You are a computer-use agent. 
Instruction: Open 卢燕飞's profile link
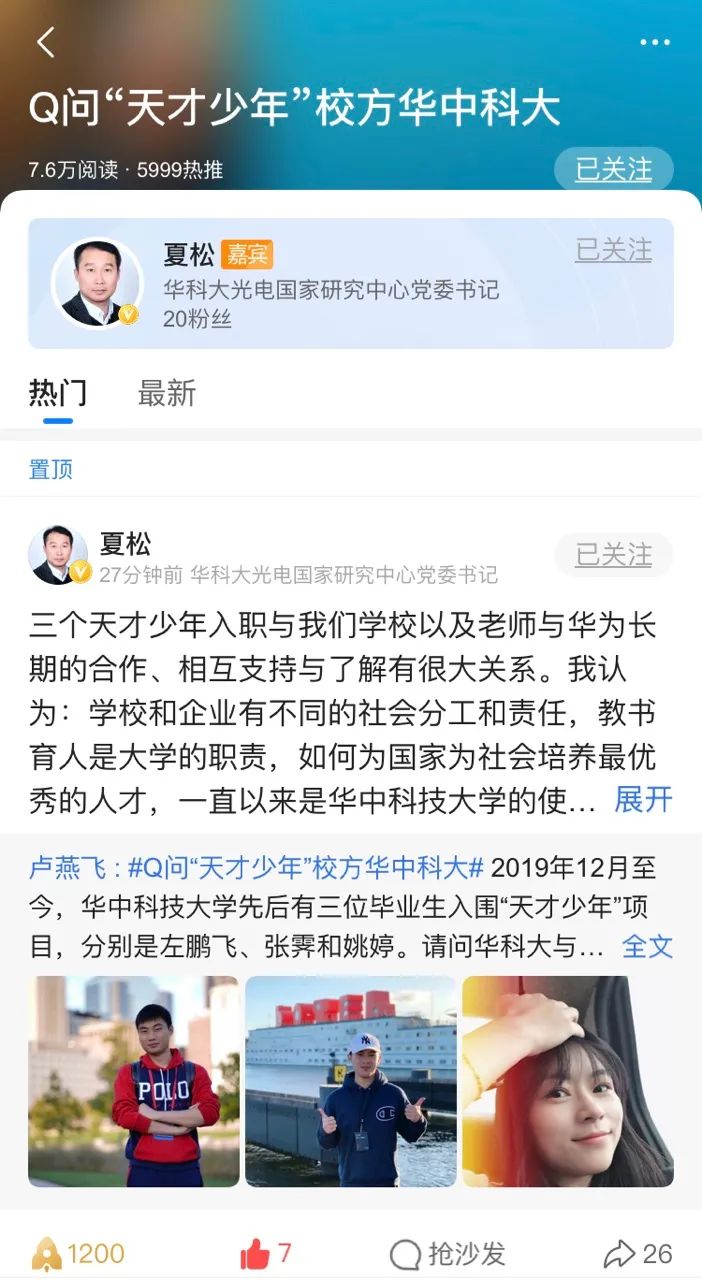75,866
